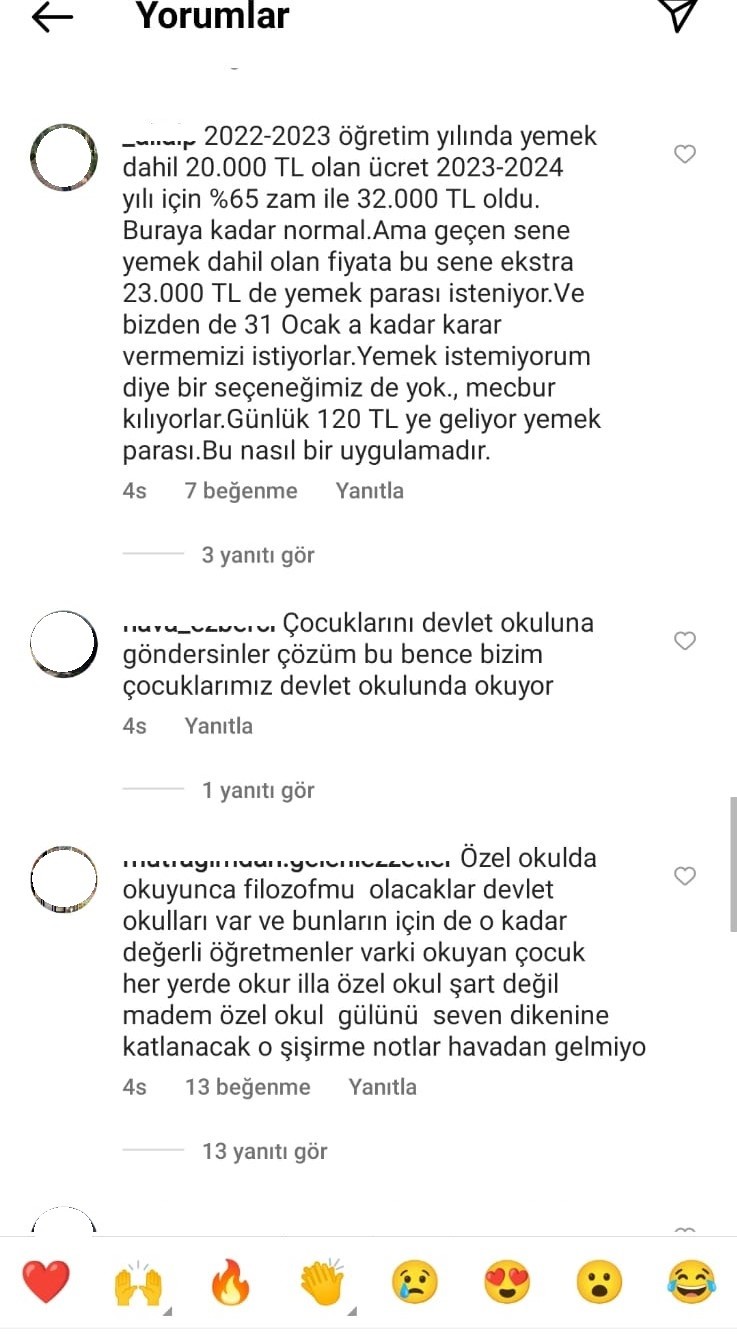This screenshot has width=737, height=1334.
Task: Insert the raised hands emoji
Action: [139, 1283]
